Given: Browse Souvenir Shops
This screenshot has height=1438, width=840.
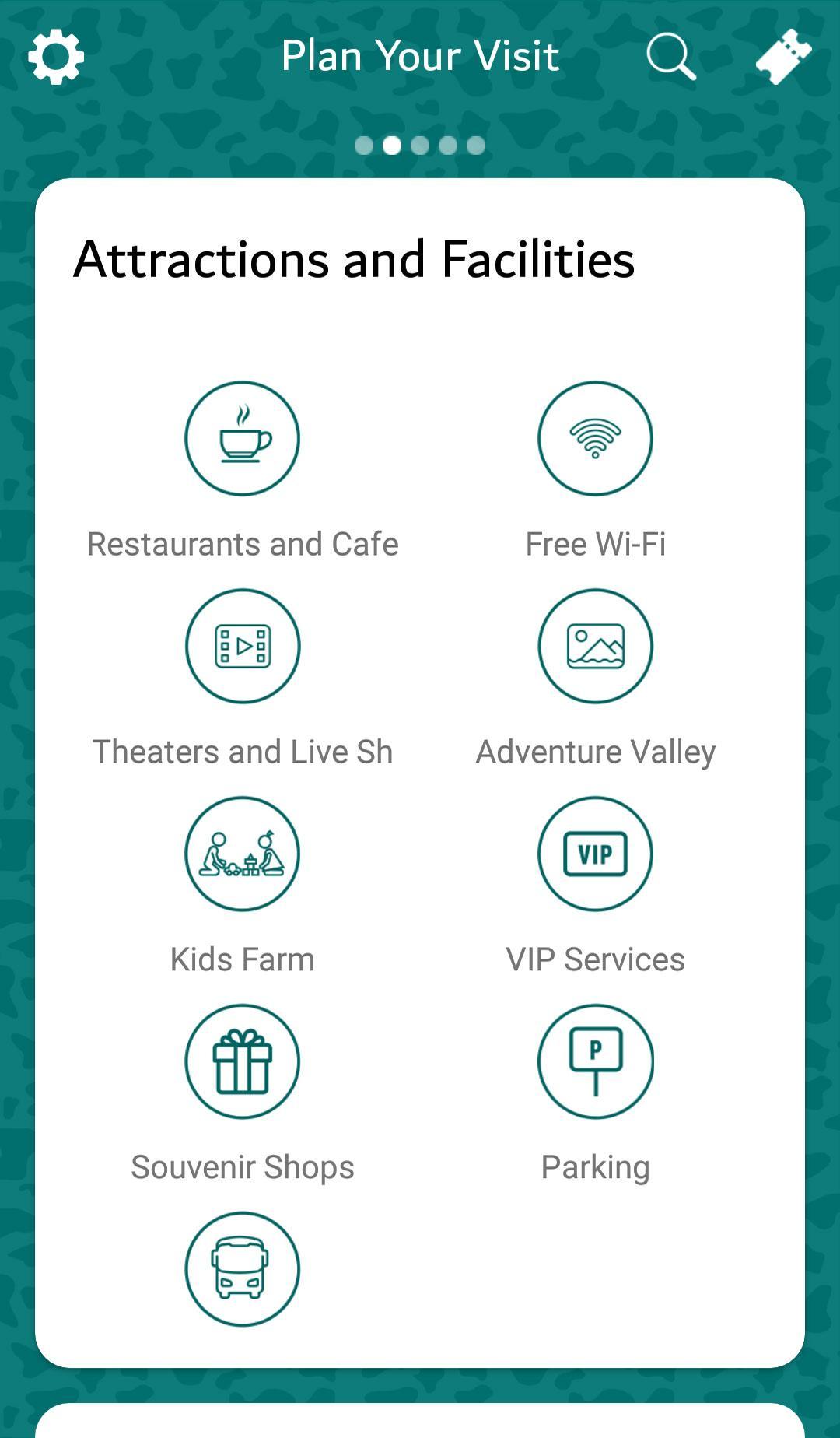Looking at the screenshot, I should [x=242, y=1062].
